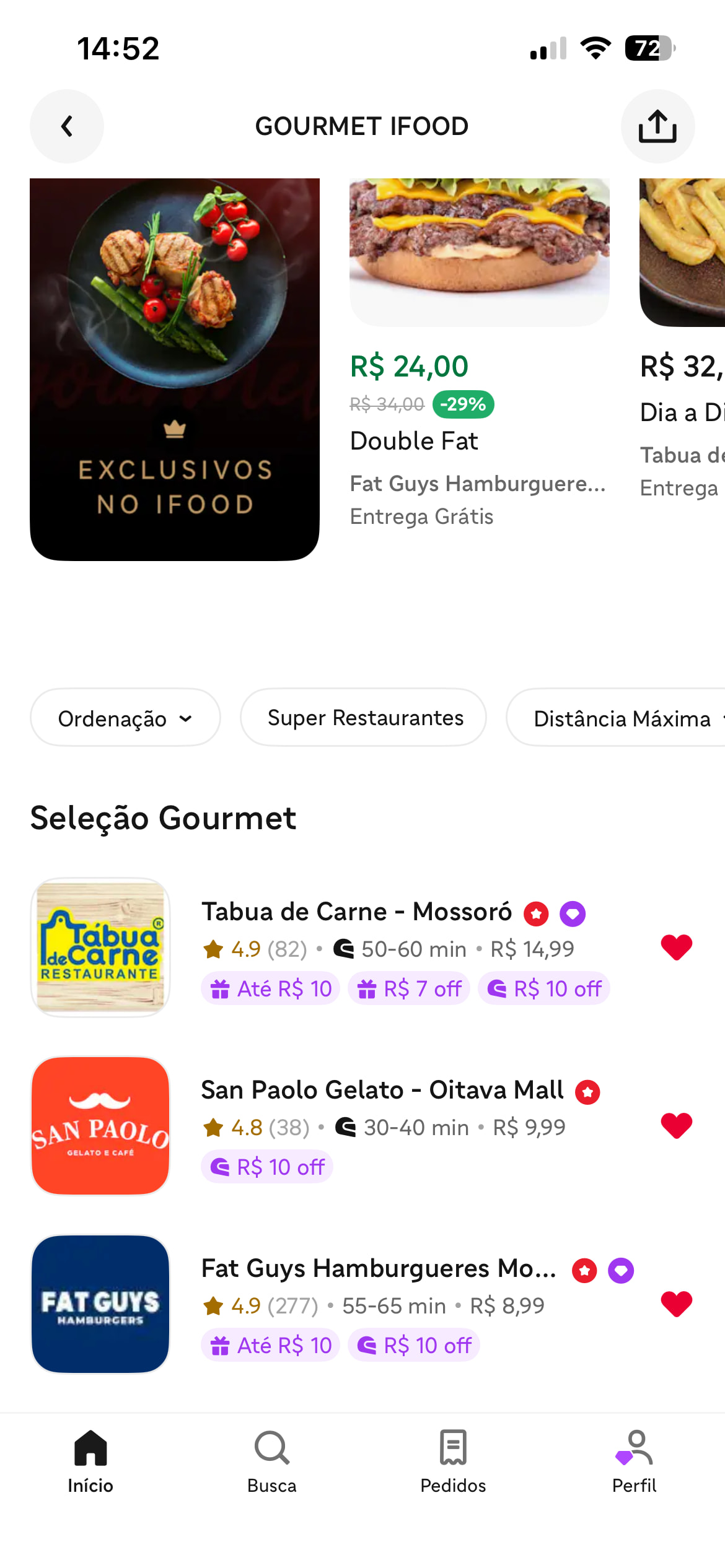Image resolution: width=725 pixels, height=1568 pixels.
Task: Share the Gourmet iFood page
Action: 657,126
